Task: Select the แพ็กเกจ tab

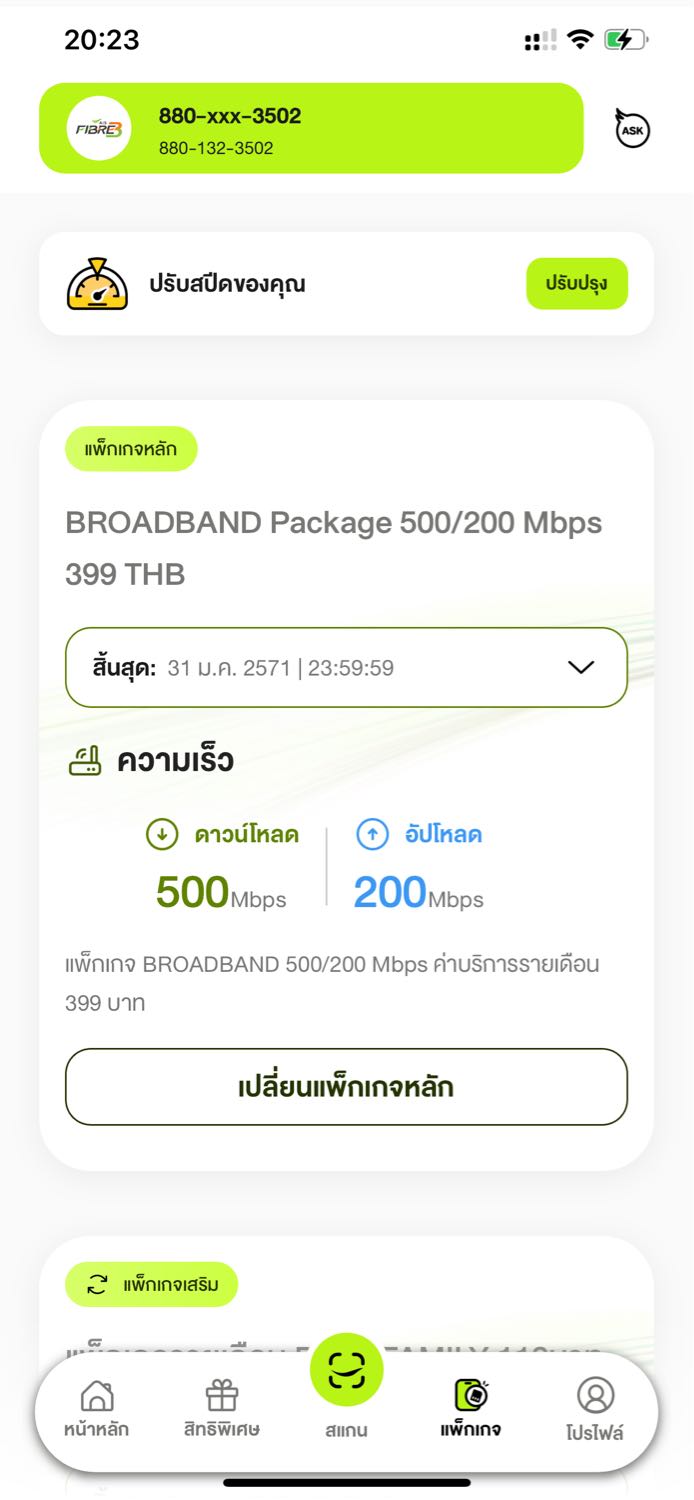Action: click(471, 1409)
